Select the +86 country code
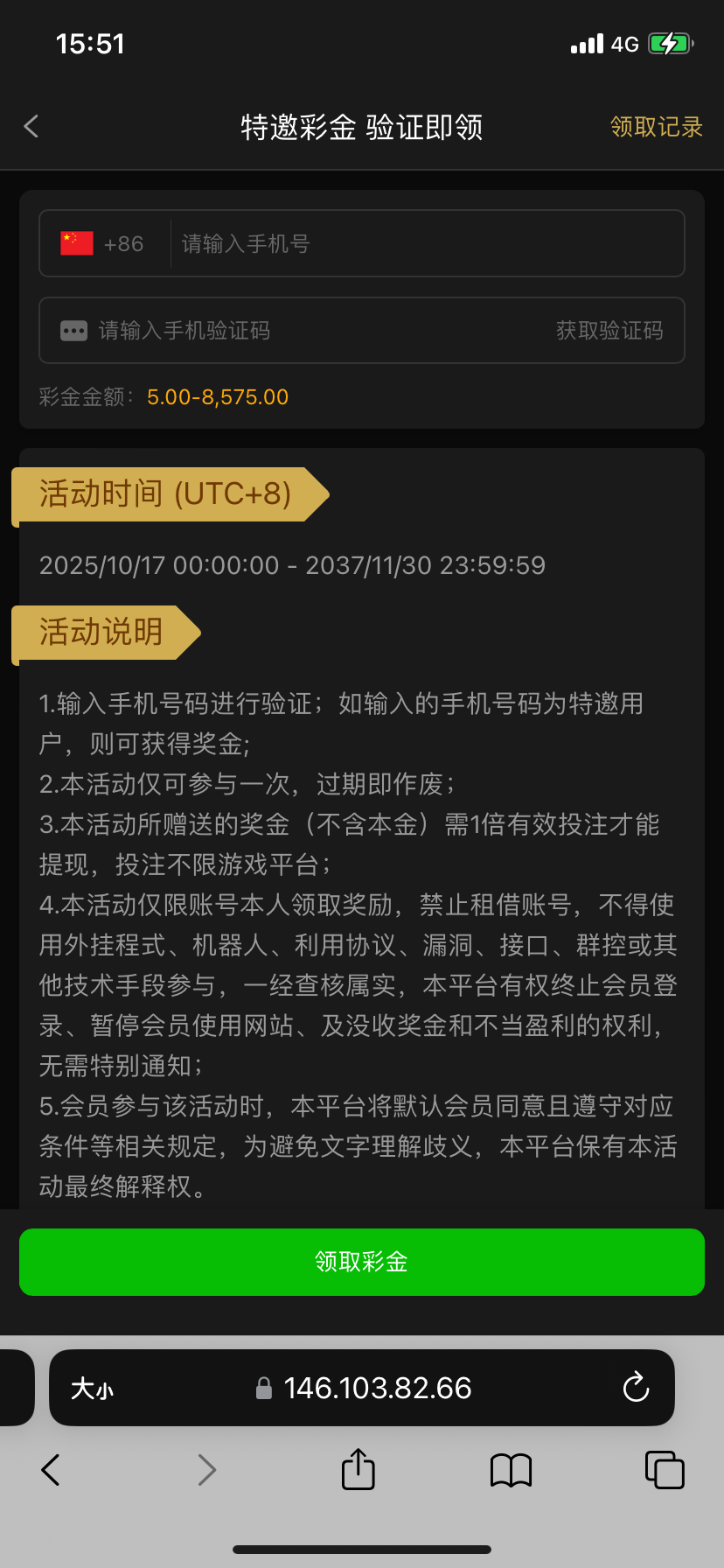Viewport: 724px width, 1568px height. click(103, 244)
